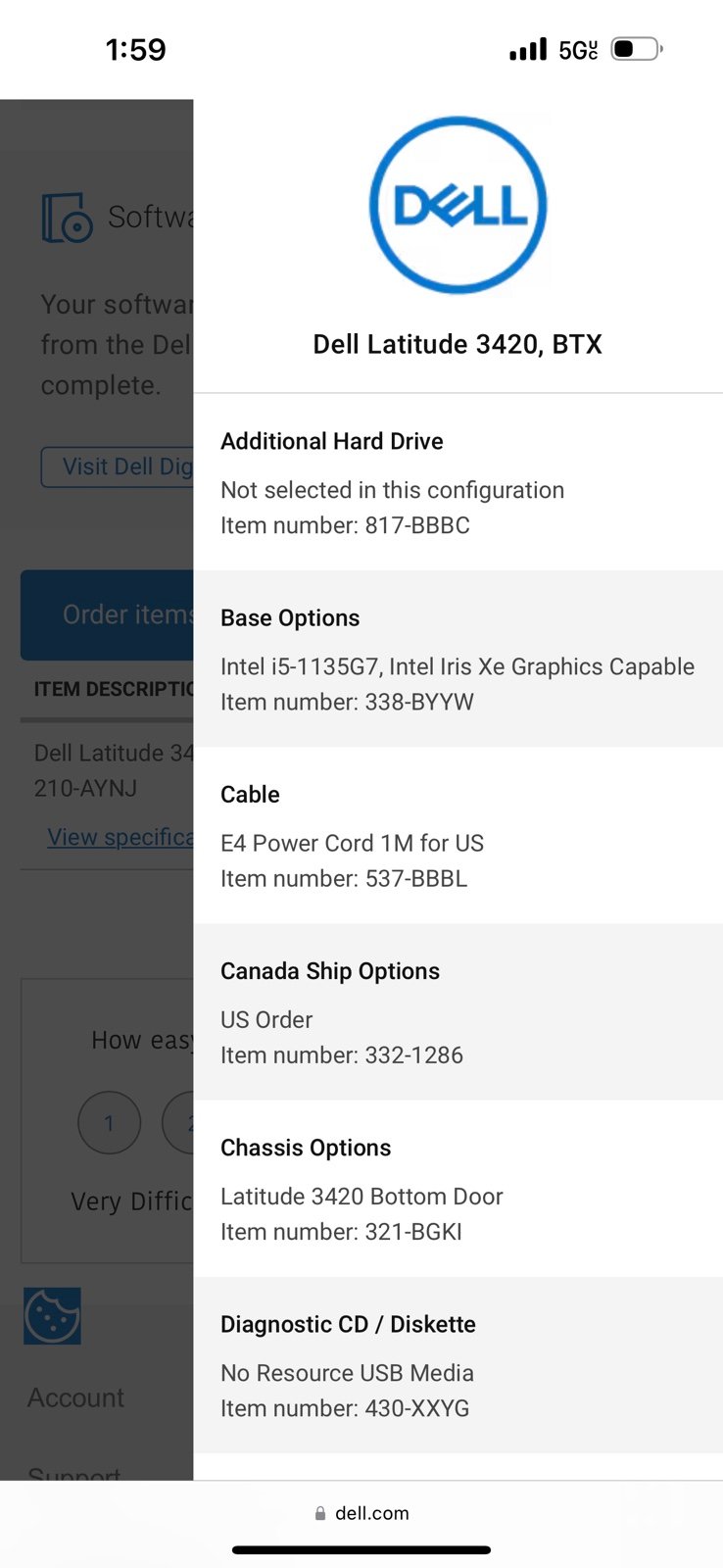Viewport: 723px width, 1568px height.
Task: Tap the View specifications link
Action: coord(120,838)
